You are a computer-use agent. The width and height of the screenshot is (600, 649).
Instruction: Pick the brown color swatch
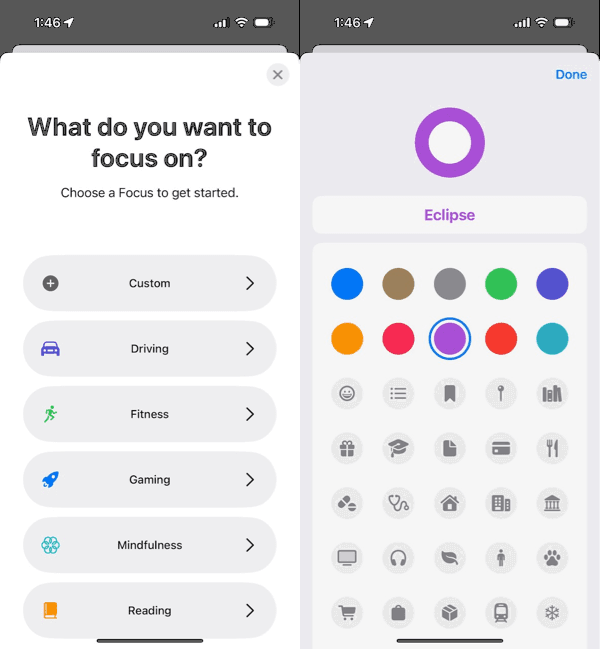(398, 284)
